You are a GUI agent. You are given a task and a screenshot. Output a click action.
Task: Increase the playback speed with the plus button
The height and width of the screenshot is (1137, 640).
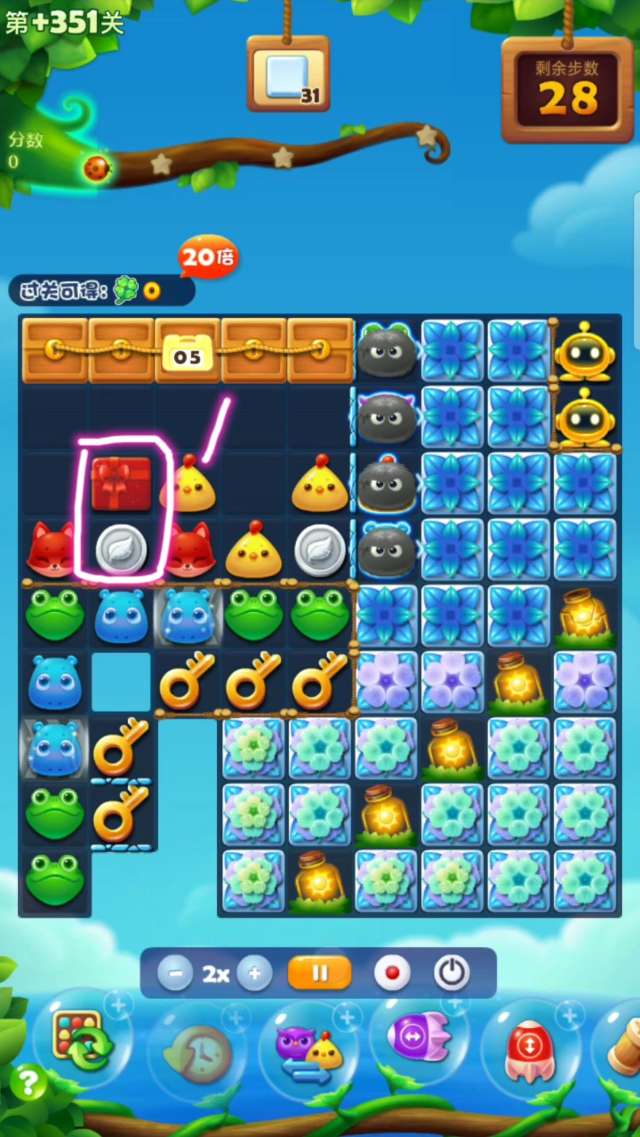pos(254,973)
